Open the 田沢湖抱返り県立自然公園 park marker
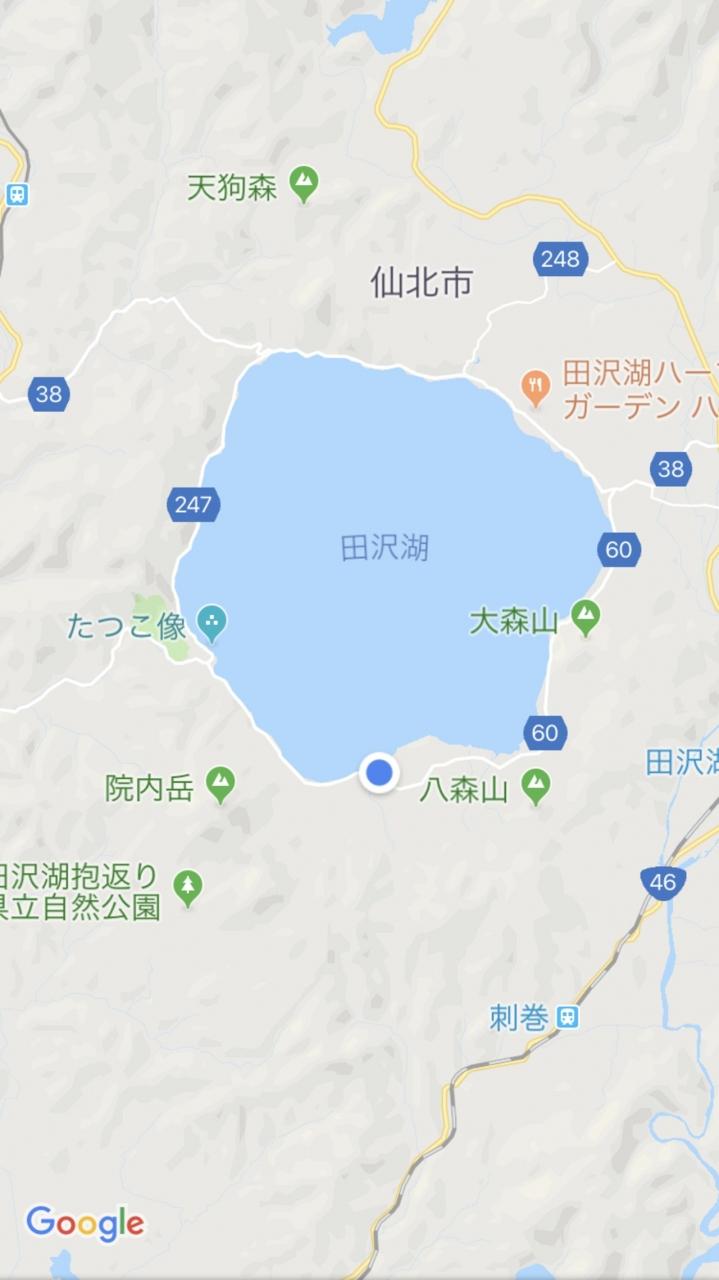Viewport: 719px width, 1280px height. [x=187, y=888]
